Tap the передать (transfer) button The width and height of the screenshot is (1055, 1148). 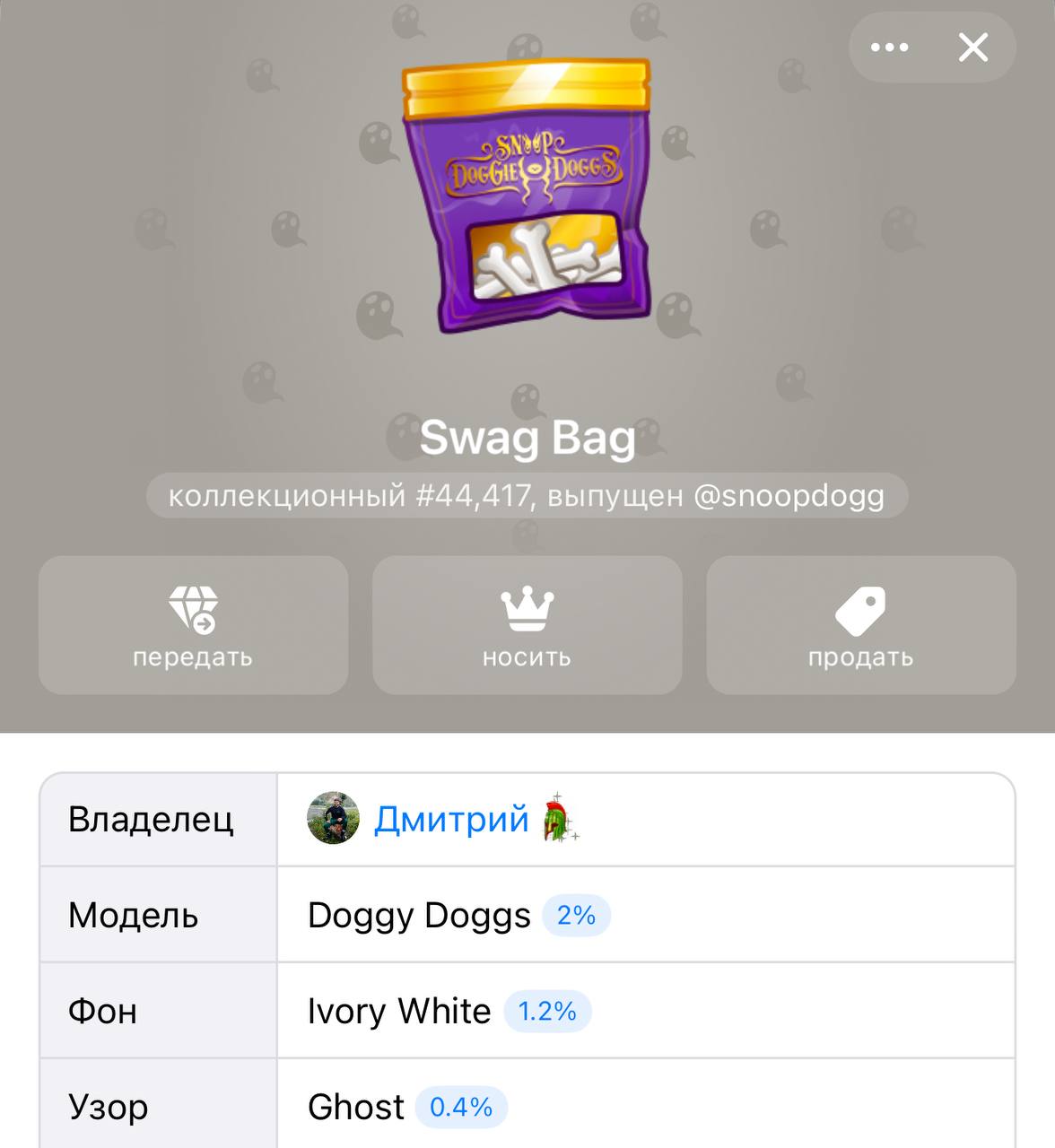[193, 625]
